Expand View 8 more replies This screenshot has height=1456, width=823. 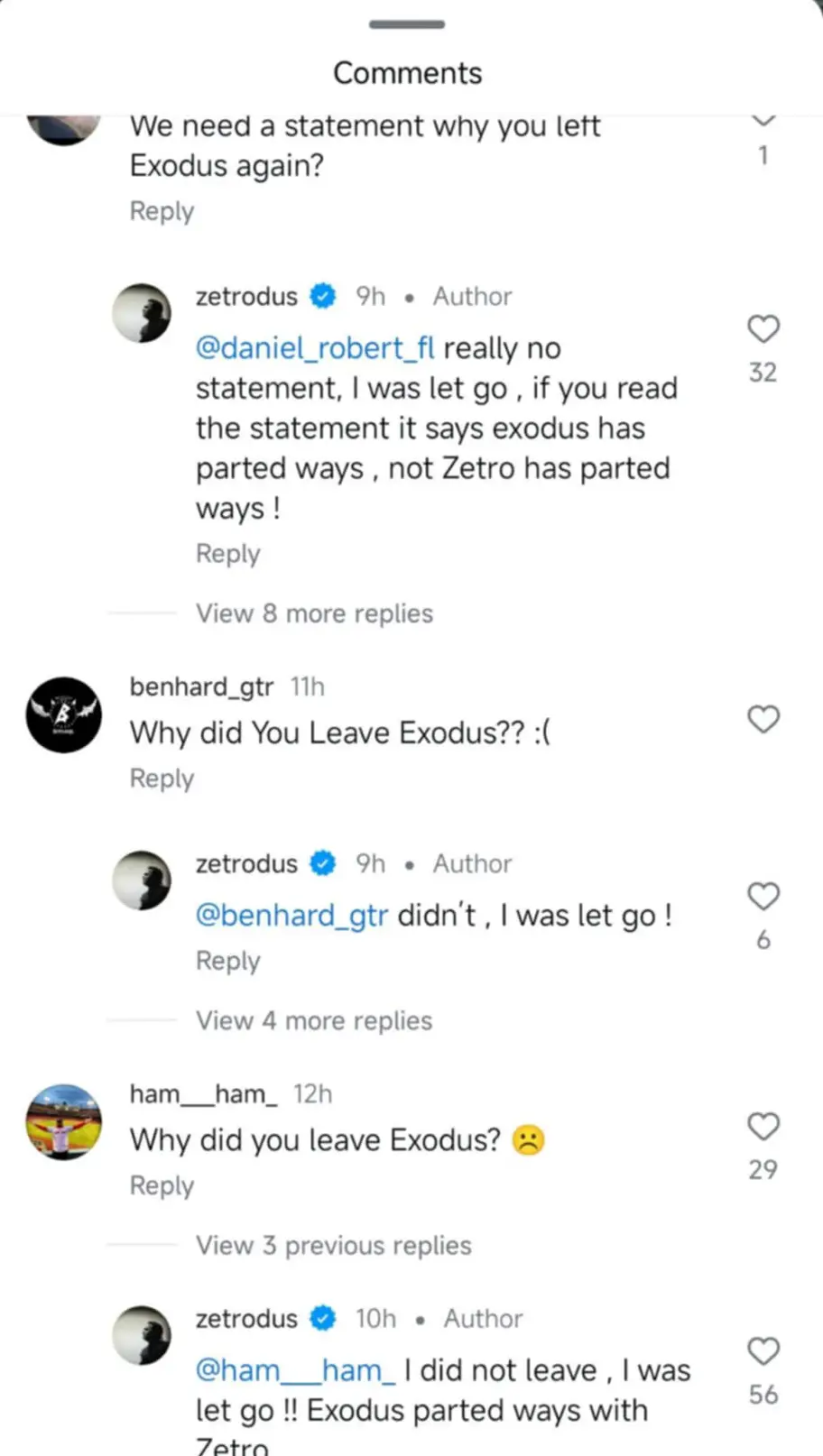314,613
